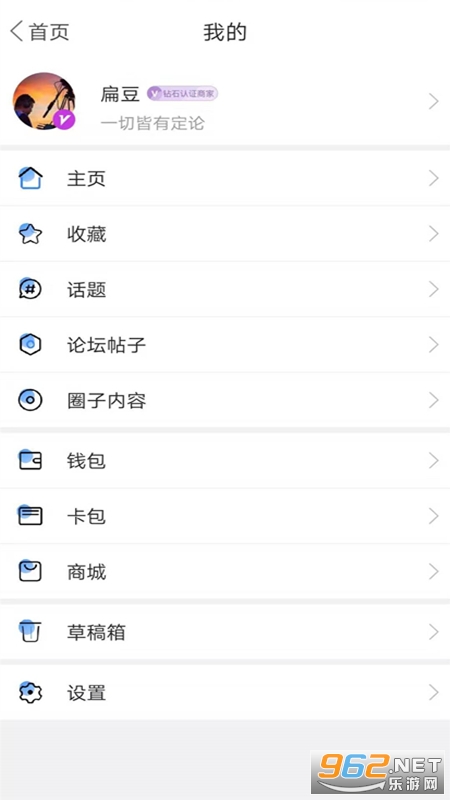This screenshot has width=450, height=800.
Task: Open 卡包 card pack
Action: (225, 516)
